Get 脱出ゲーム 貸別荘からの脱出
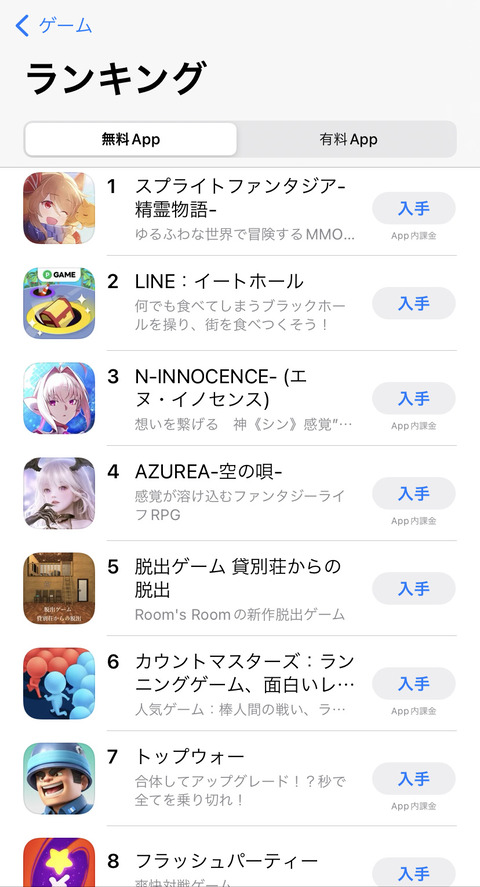Viewport: 480px width, 887px height. 413,588
